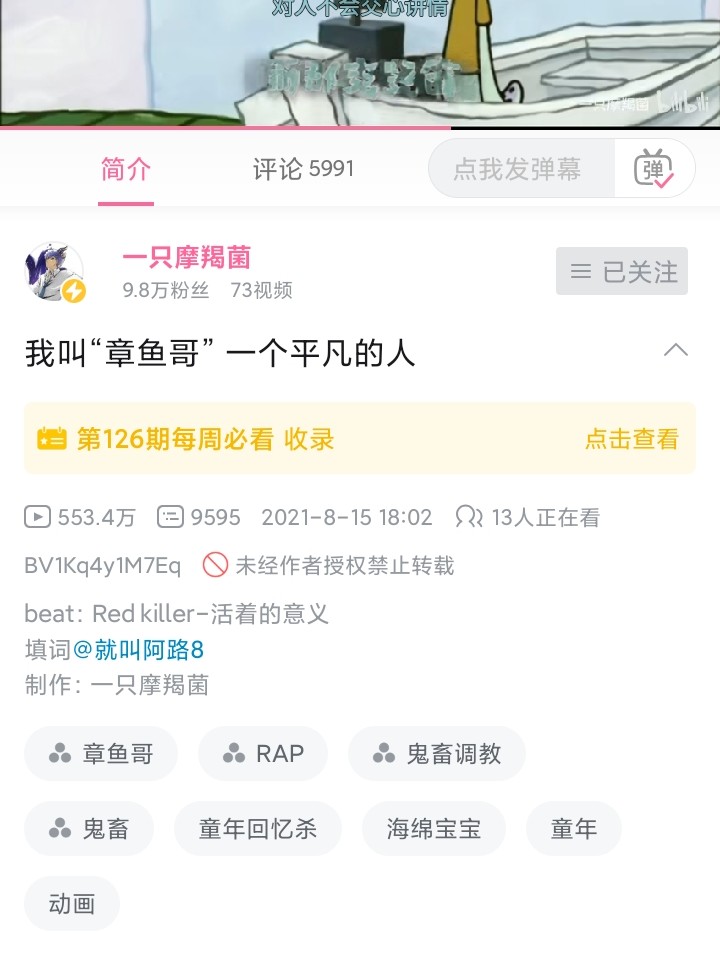Open the 鬼畜调教 tag
The width and height of the screenshot is (720, 960).
point(437,753)
